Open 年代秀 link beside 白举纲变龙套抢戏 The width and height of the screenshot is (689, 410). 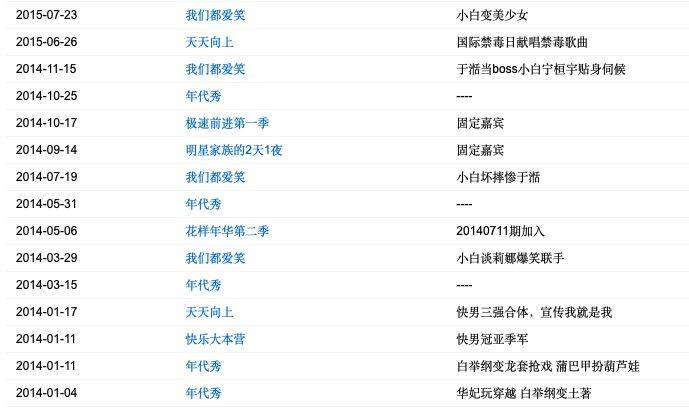click(203, 366)
